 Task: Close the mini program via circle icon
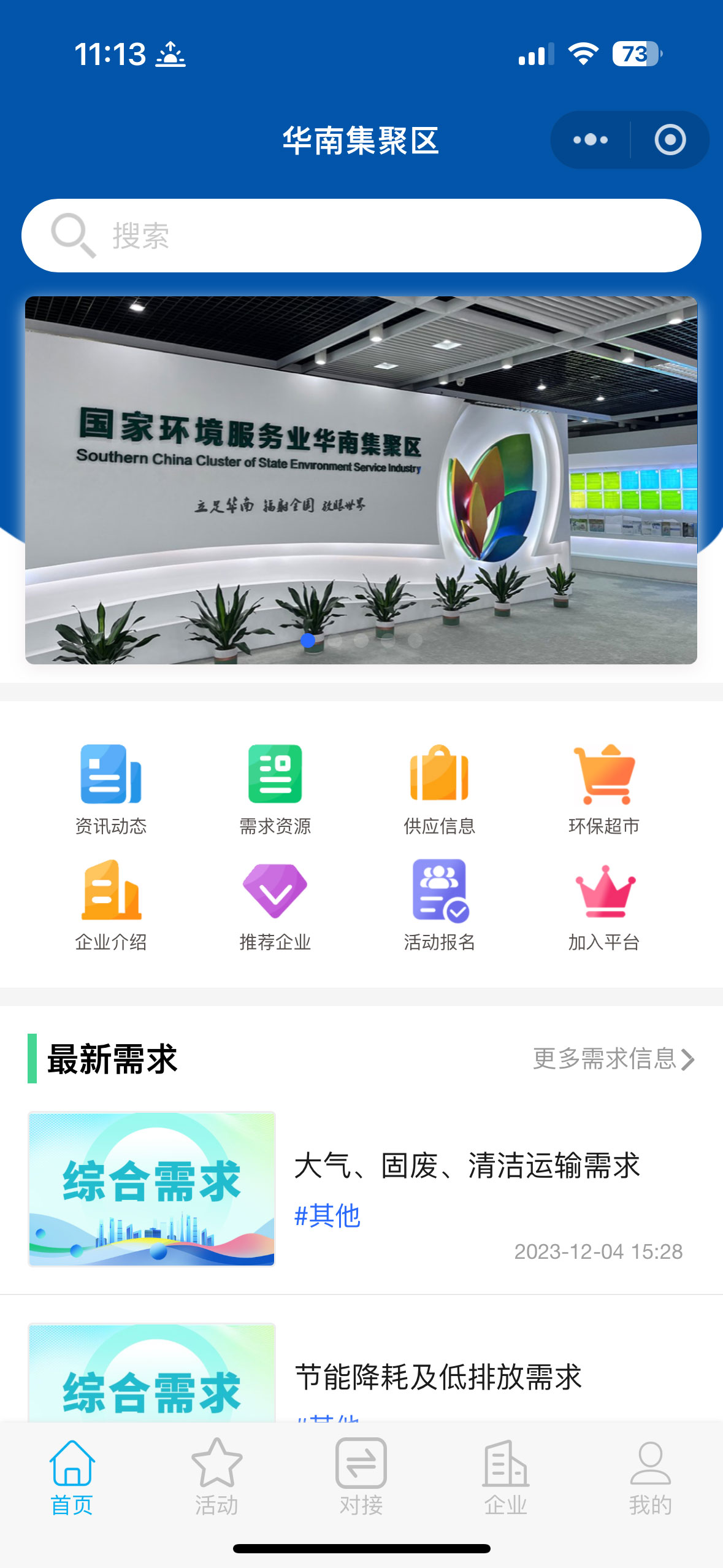(x=670, y=140)
